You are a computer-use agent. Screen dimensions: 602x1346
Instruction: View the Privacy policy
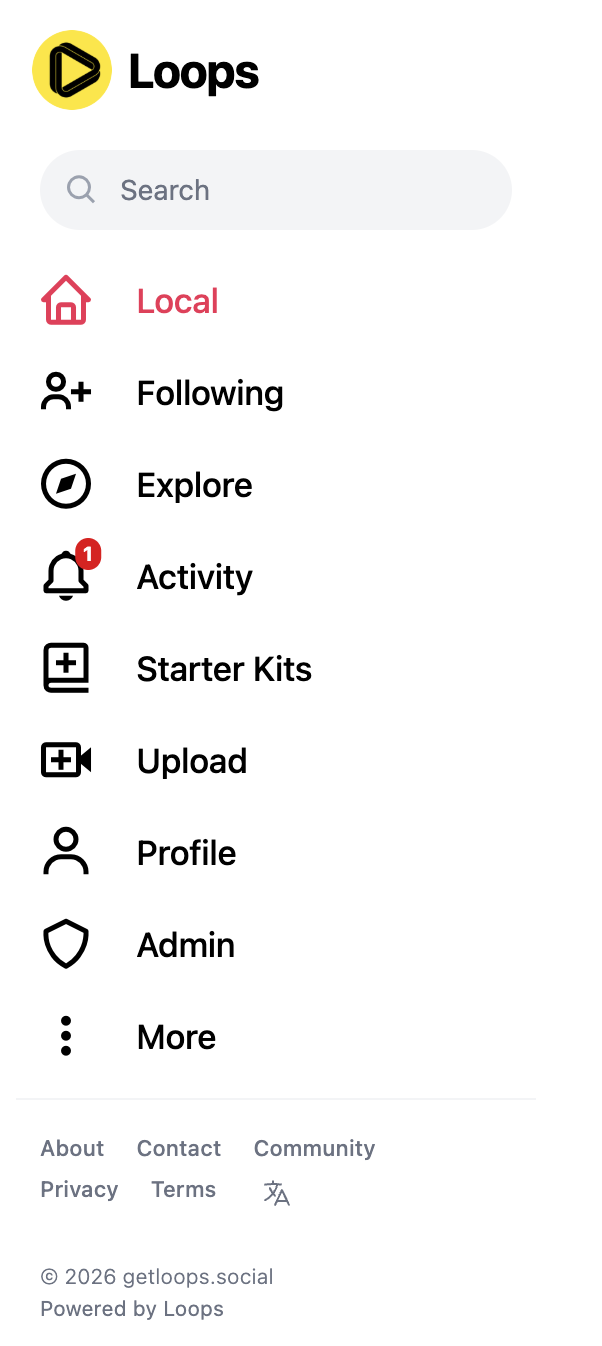(79, 1189)
